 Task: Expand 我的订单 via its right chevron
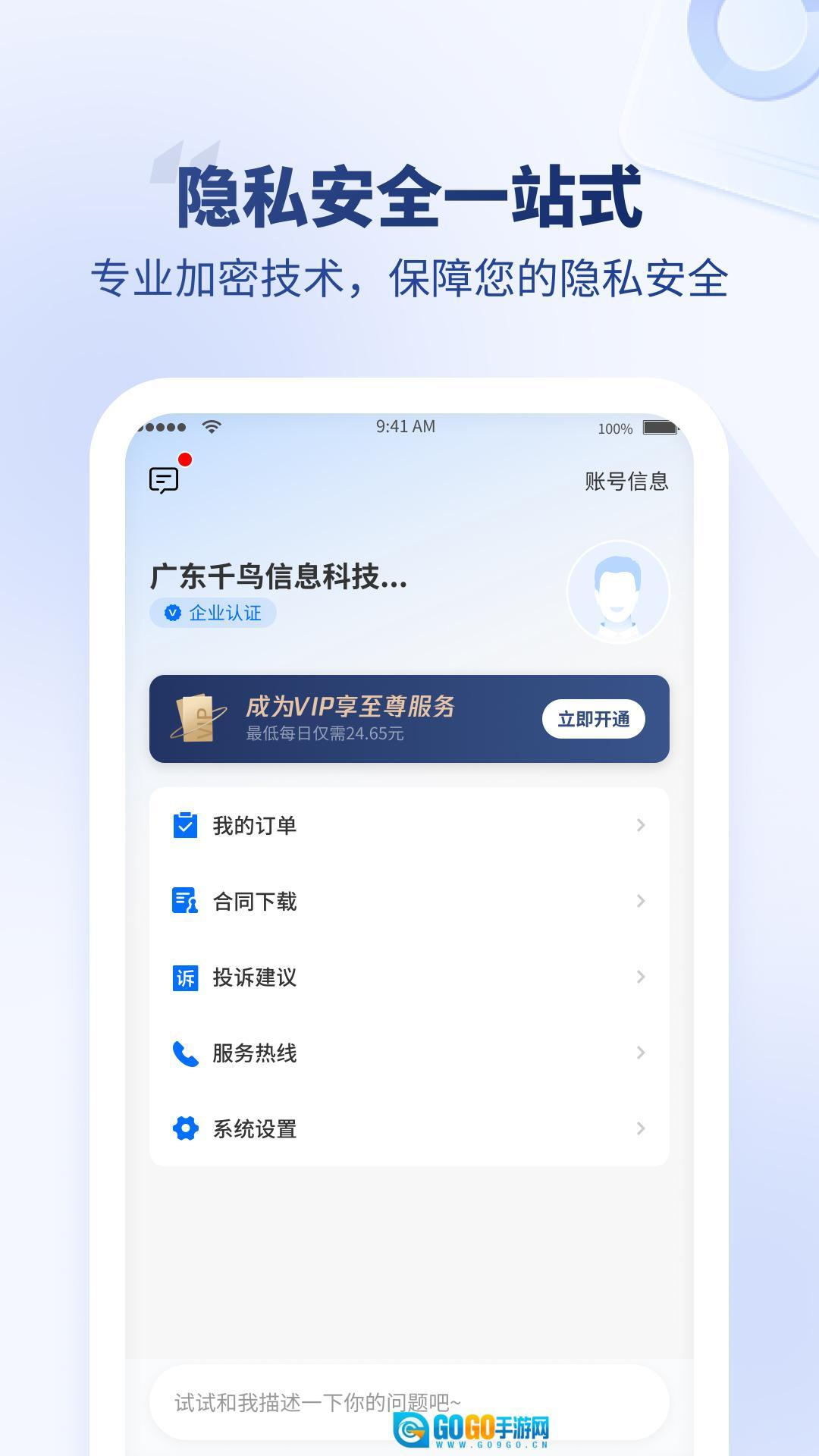click(641, 826)
